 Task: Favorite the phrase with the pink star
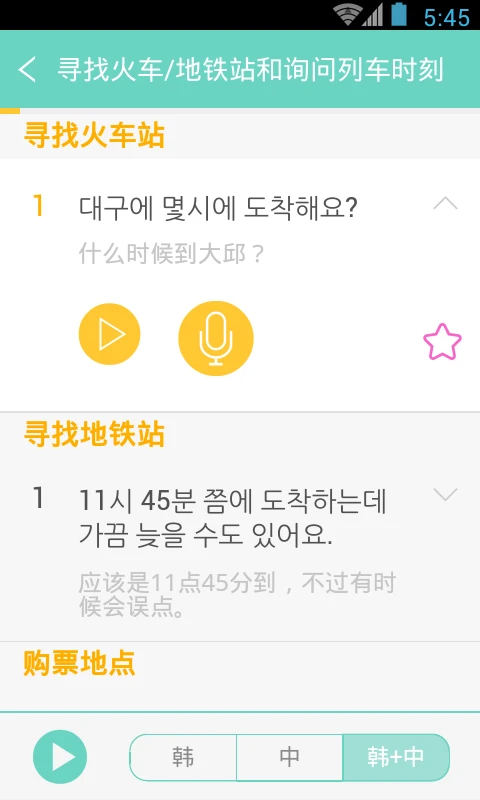click(442, 341)
